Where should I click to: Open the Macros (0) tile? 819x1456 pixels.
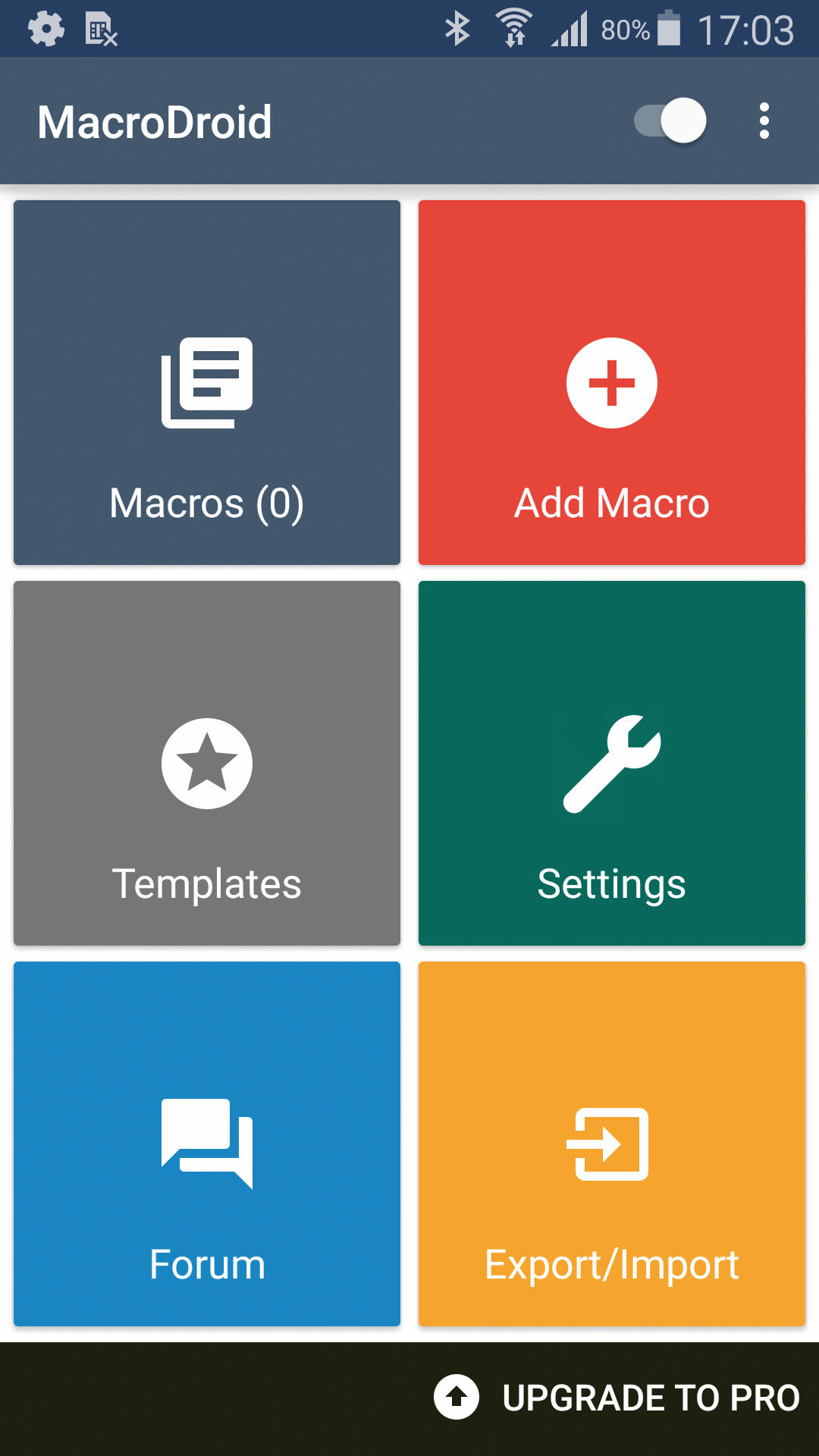click(x=207, y=382)
